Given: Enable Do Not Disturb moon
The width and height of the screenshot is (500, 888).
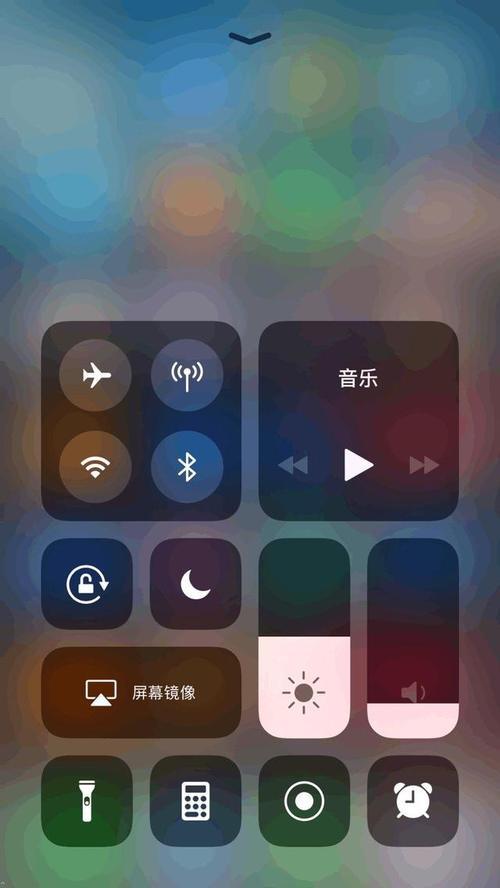Looking at the screenshot, I should pos(195,583).
